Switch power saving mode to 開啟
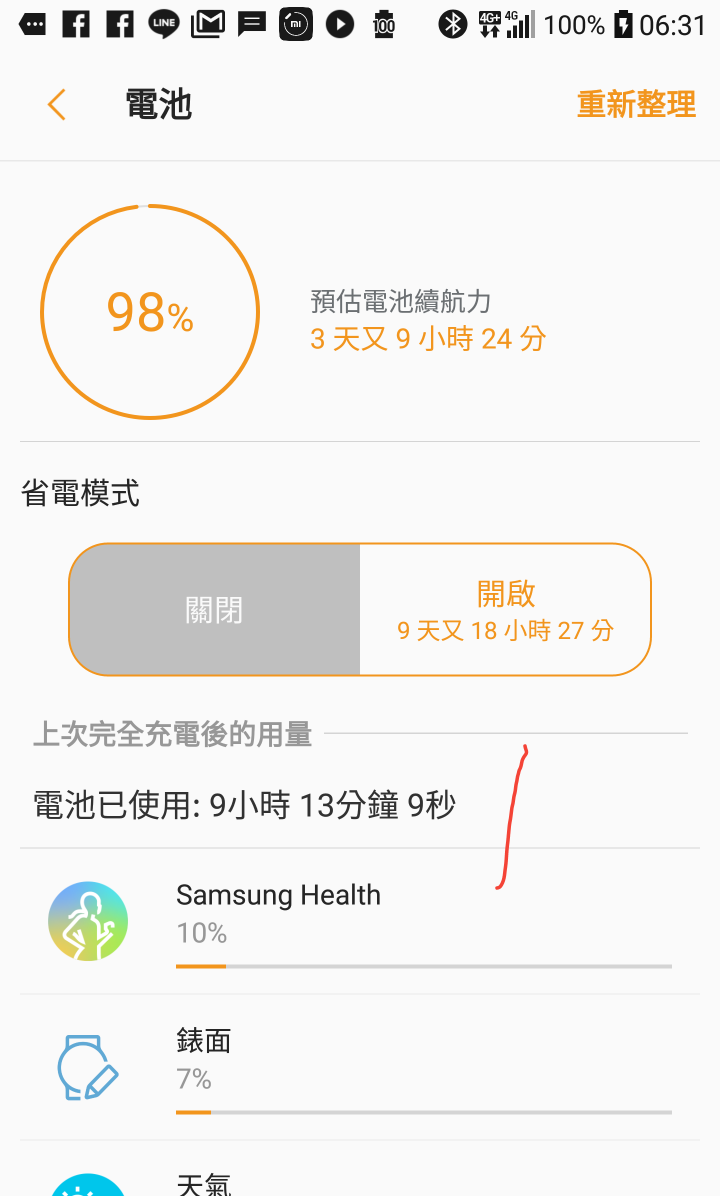The width and height of the screenshot is (720, 1196). click(505, 610)
